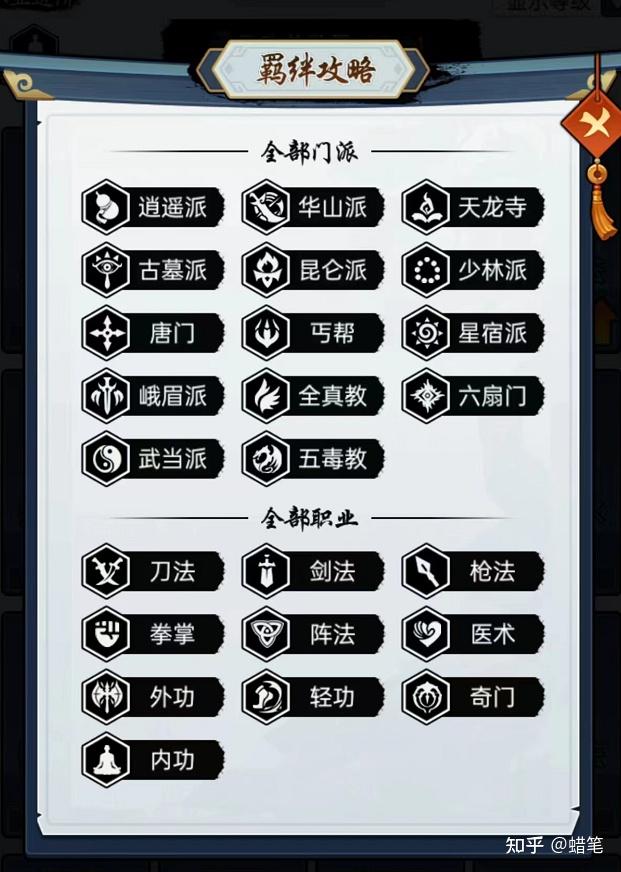Image resolution: width=621 pixels, height=872 pixels.
Task: Open the 逍遥派 sect guide
Action: 153,207
